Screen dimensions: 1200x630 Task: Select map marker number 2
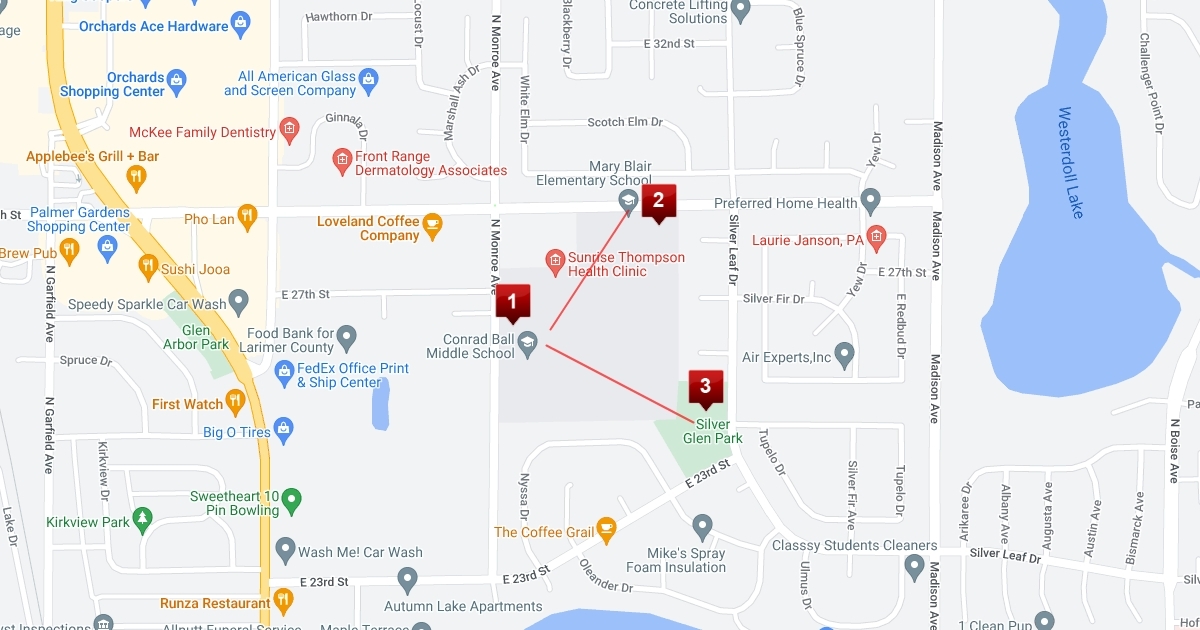coord(658,201)
